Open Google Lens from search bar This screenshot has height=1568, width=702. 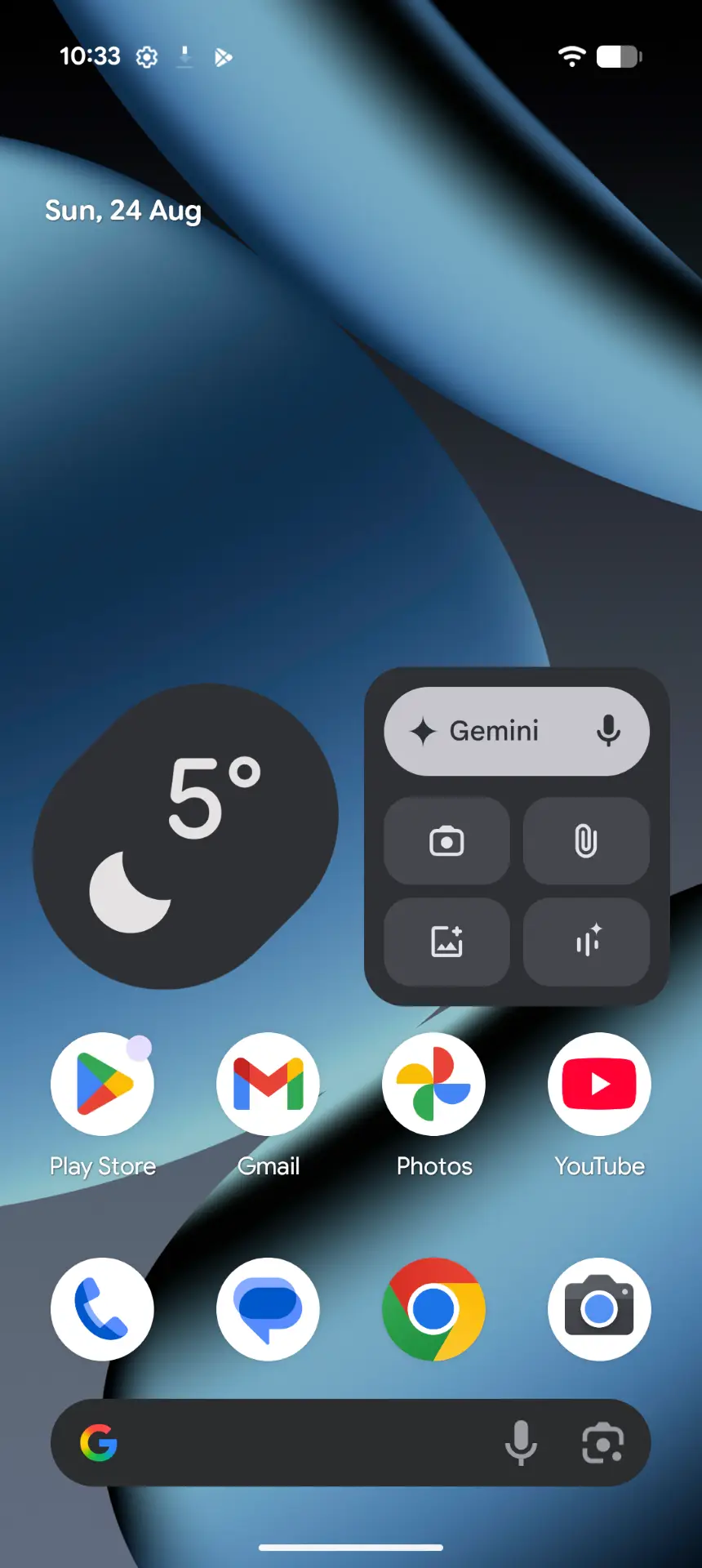tap(603, 1443)
